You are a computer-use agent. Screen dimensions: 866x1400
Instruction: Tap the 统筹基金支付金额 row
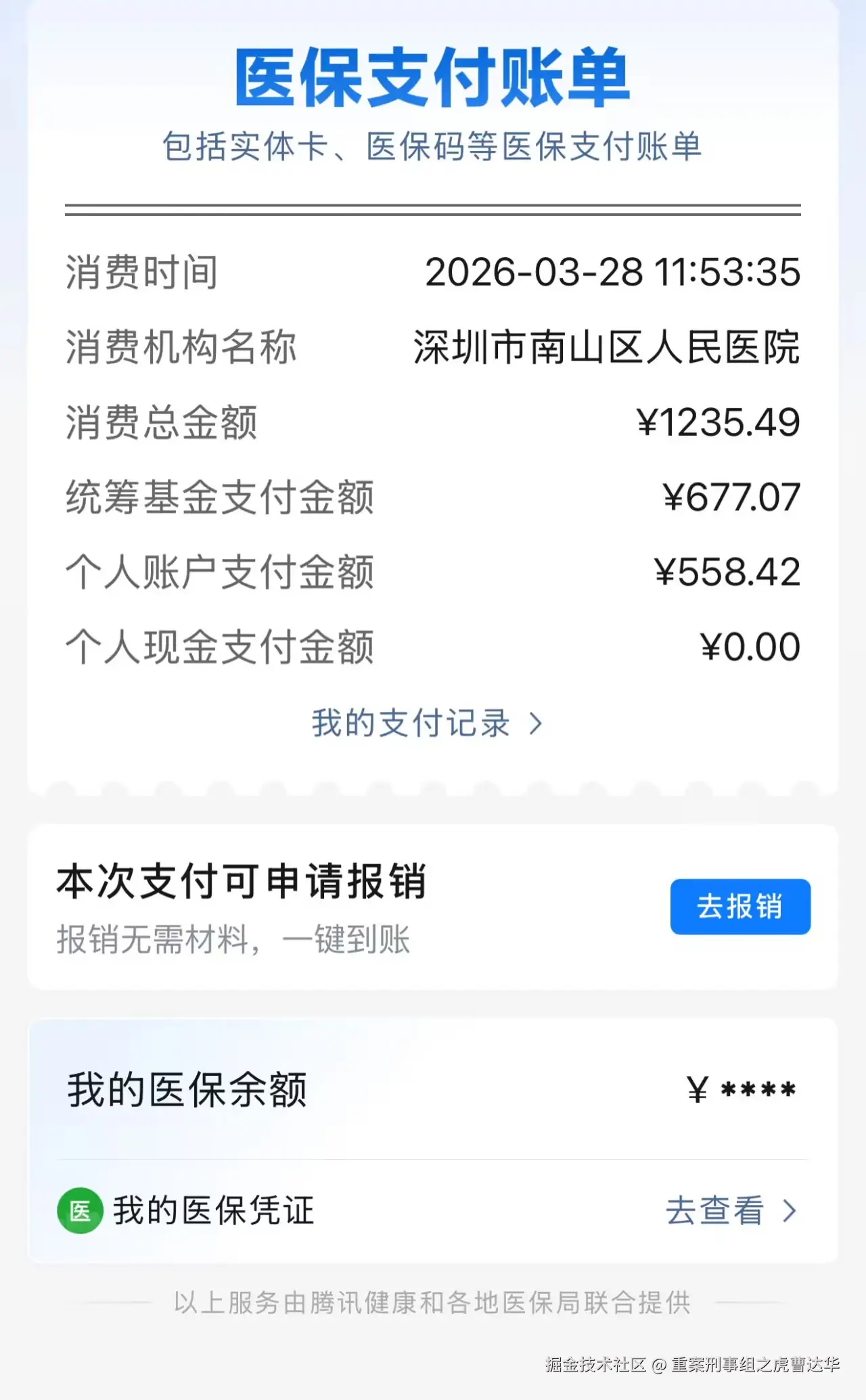click(x=433, y=497)
